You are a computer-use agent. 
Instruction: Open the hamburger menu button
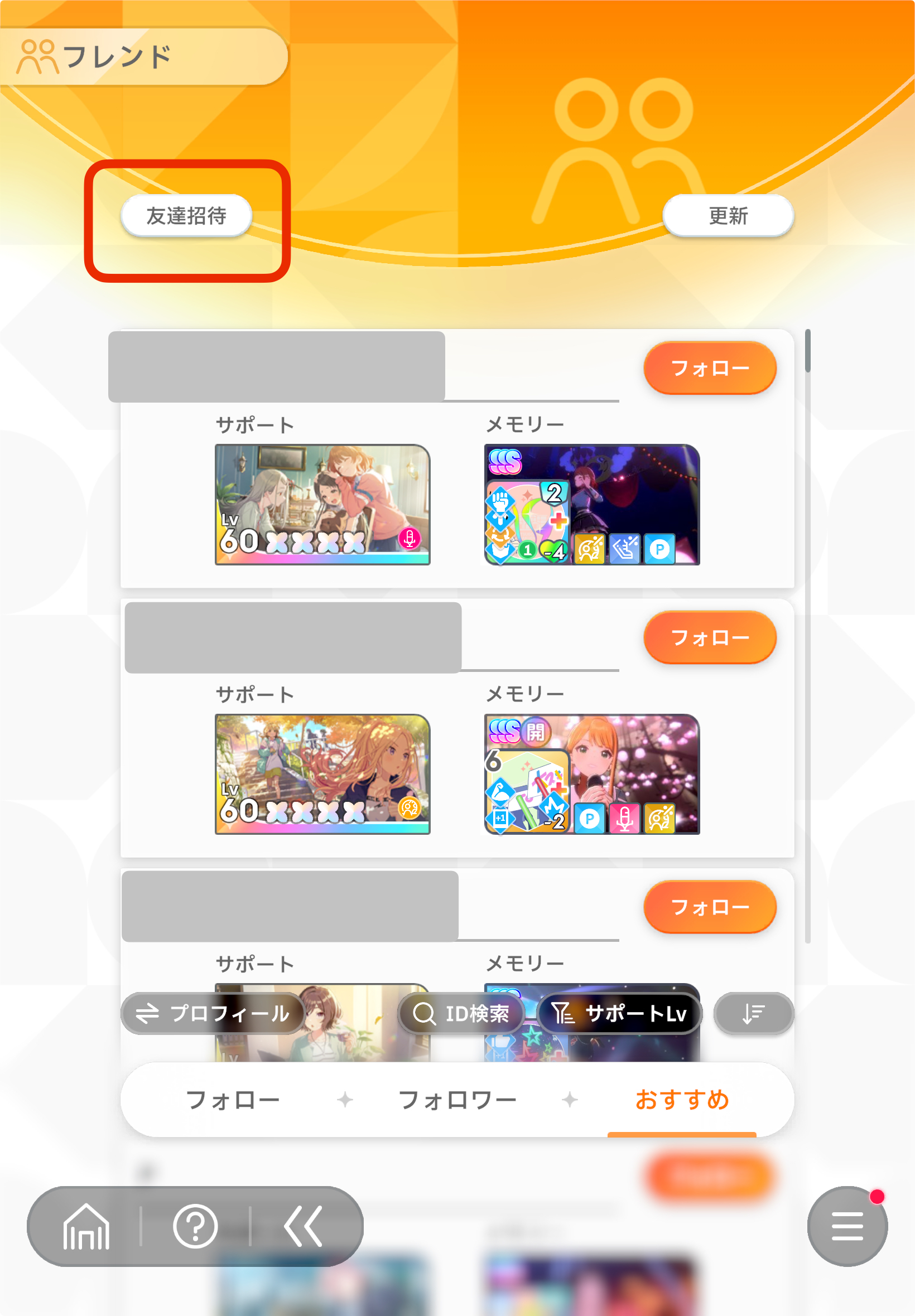[x=847, y=1227]
